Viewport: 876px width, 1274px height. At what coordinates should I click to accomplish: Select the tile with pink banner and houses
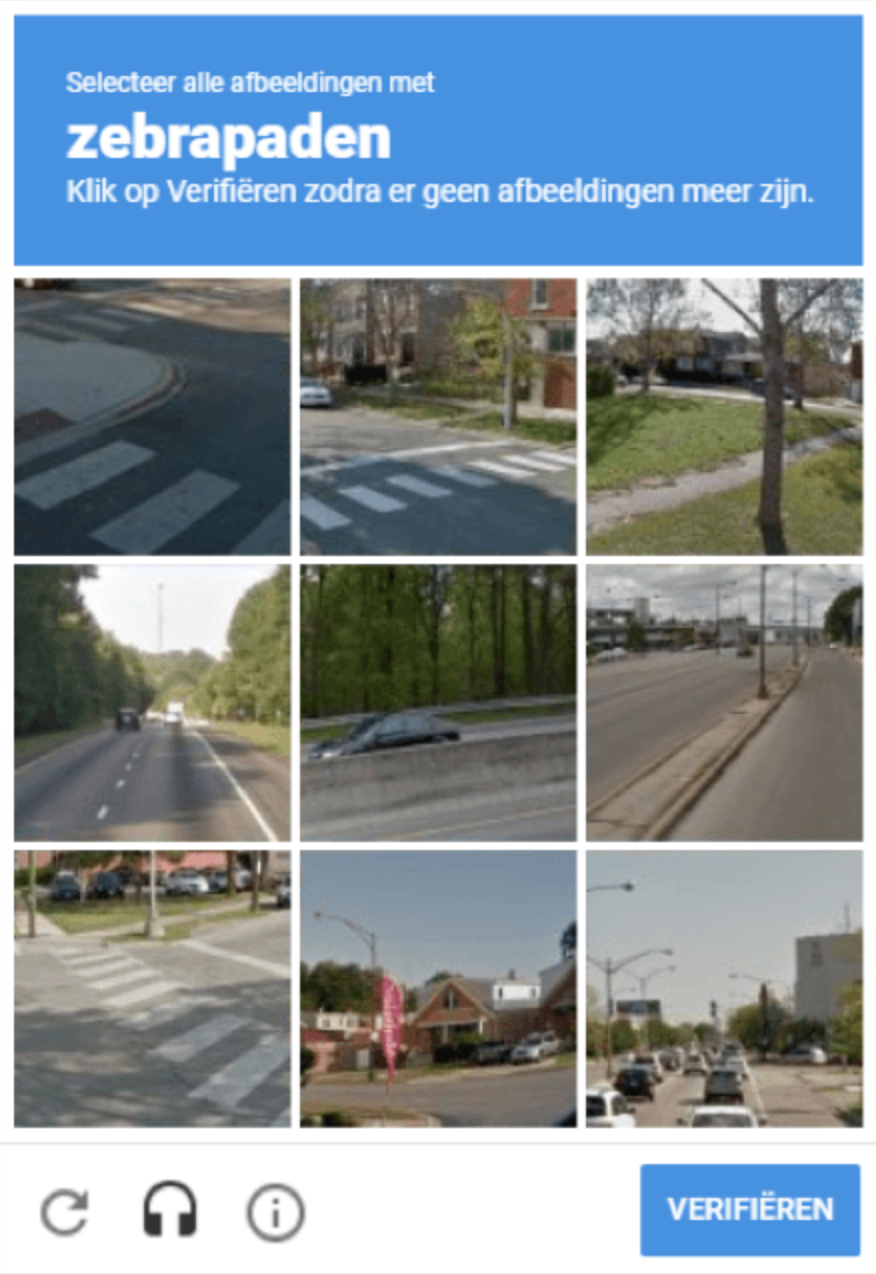438,989
